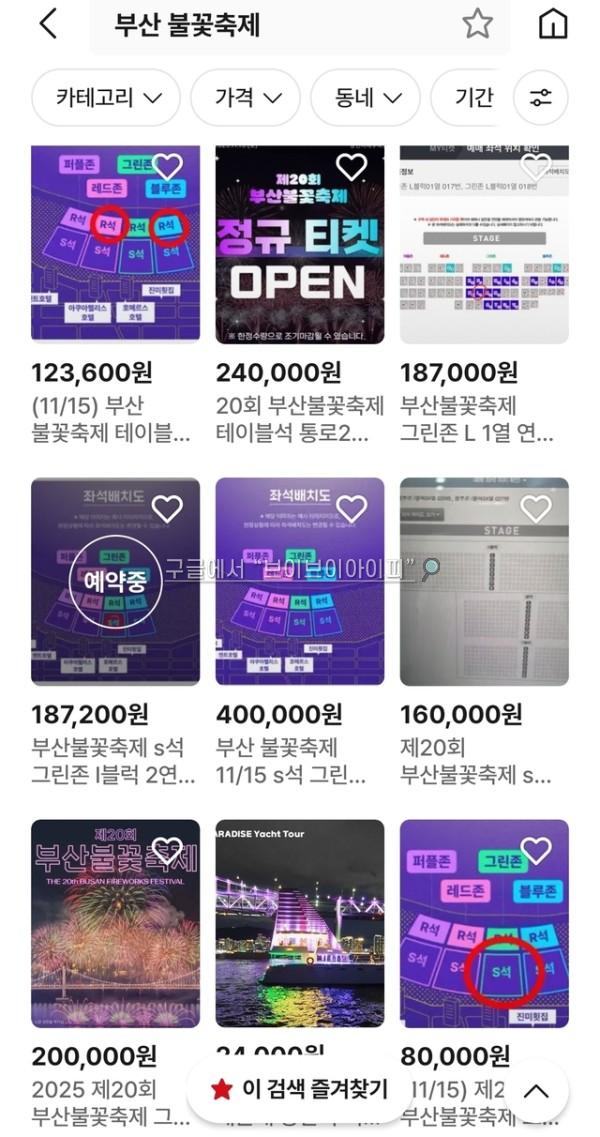Image resolution: width=600 pixels, height=1137 pixels.
Task: Tap 이 검색 즐겨찾기 button
Action: (301, 1089)
